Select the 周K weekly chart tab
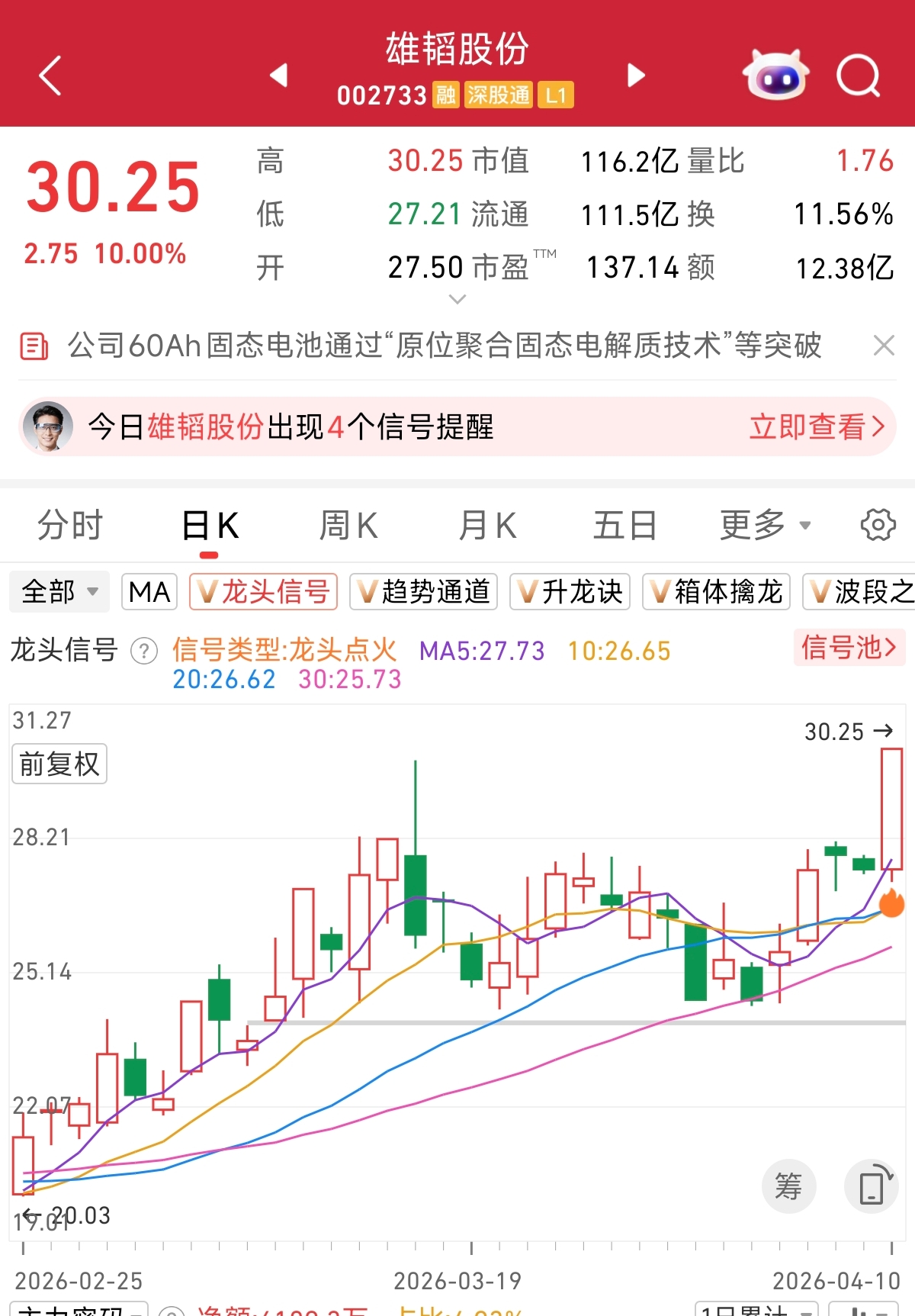Screen dimensions: 915x1316 [348, 526]
